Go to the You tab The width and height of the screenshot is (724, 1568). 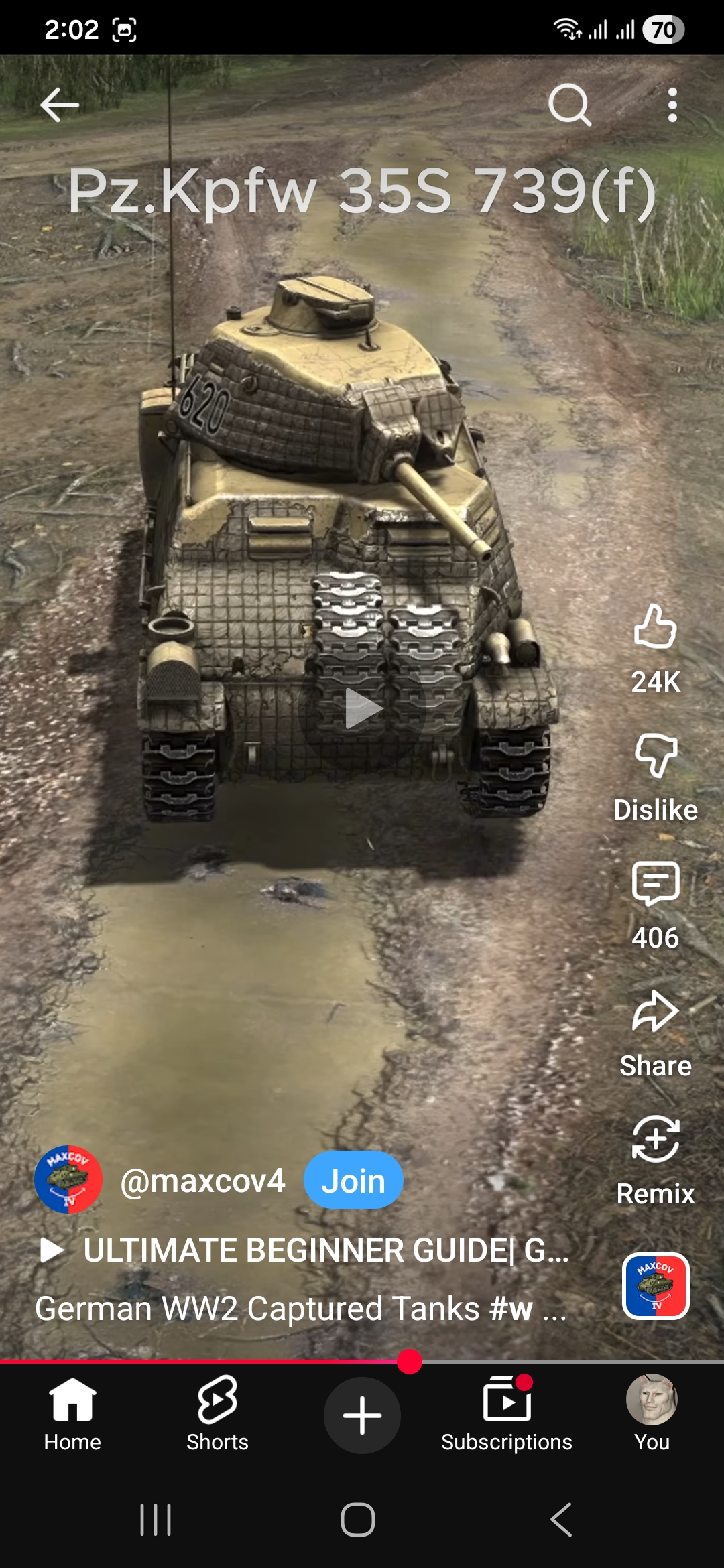coord(652,1414)
